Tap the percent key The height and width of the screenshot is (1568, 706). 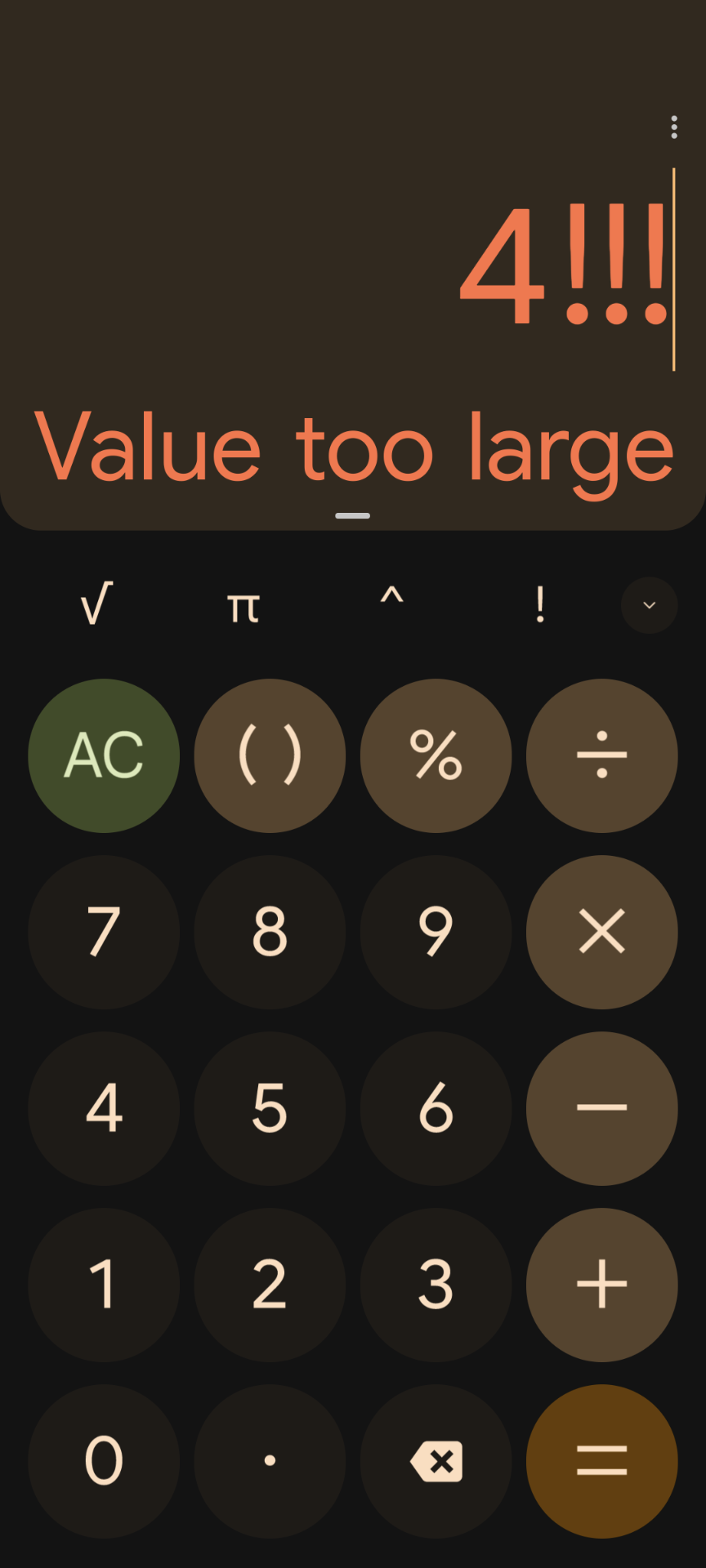pyautogui.click(x=436, y=755)
